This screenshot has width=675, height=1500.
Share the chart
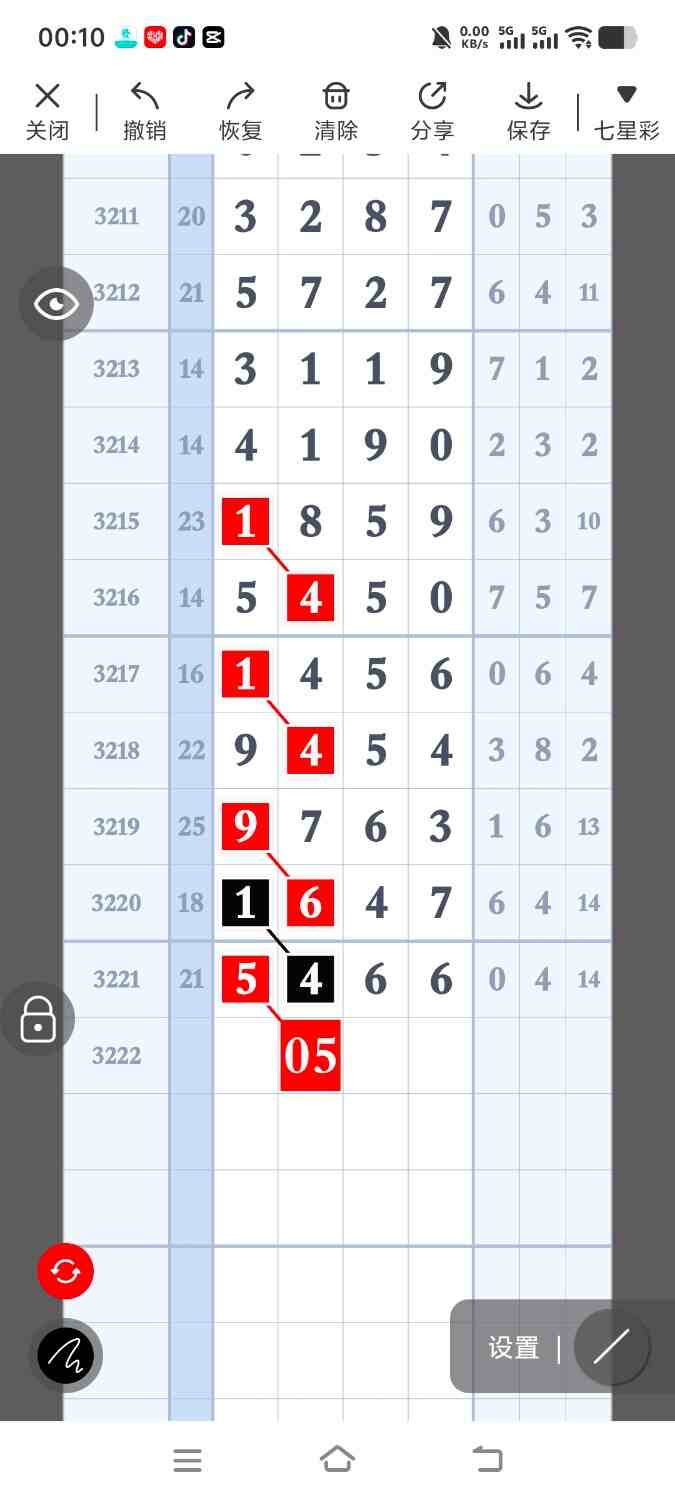(x=432, y=111)
